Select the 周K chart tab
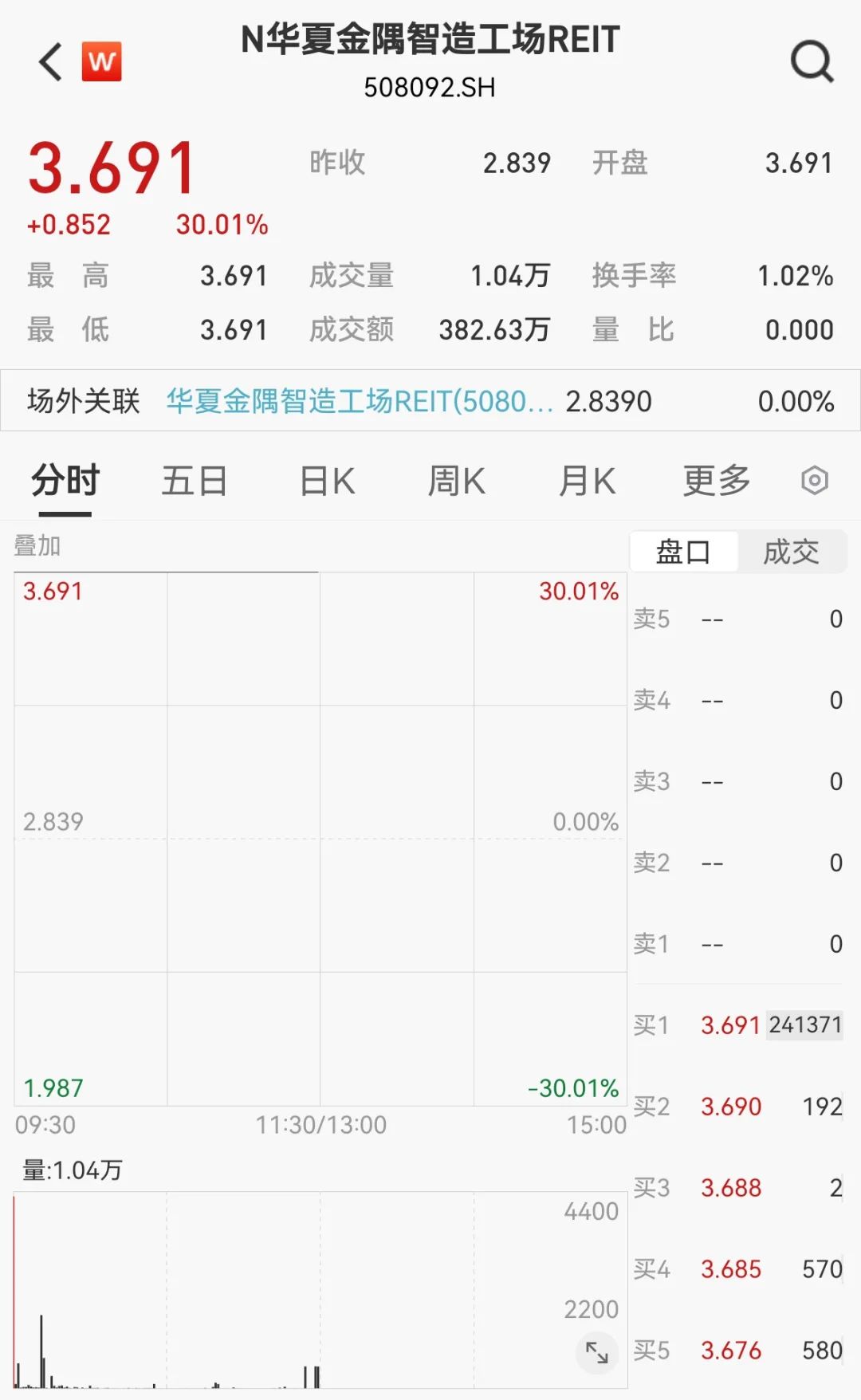This screenshot has width=861, height=1400. (456, 482)
